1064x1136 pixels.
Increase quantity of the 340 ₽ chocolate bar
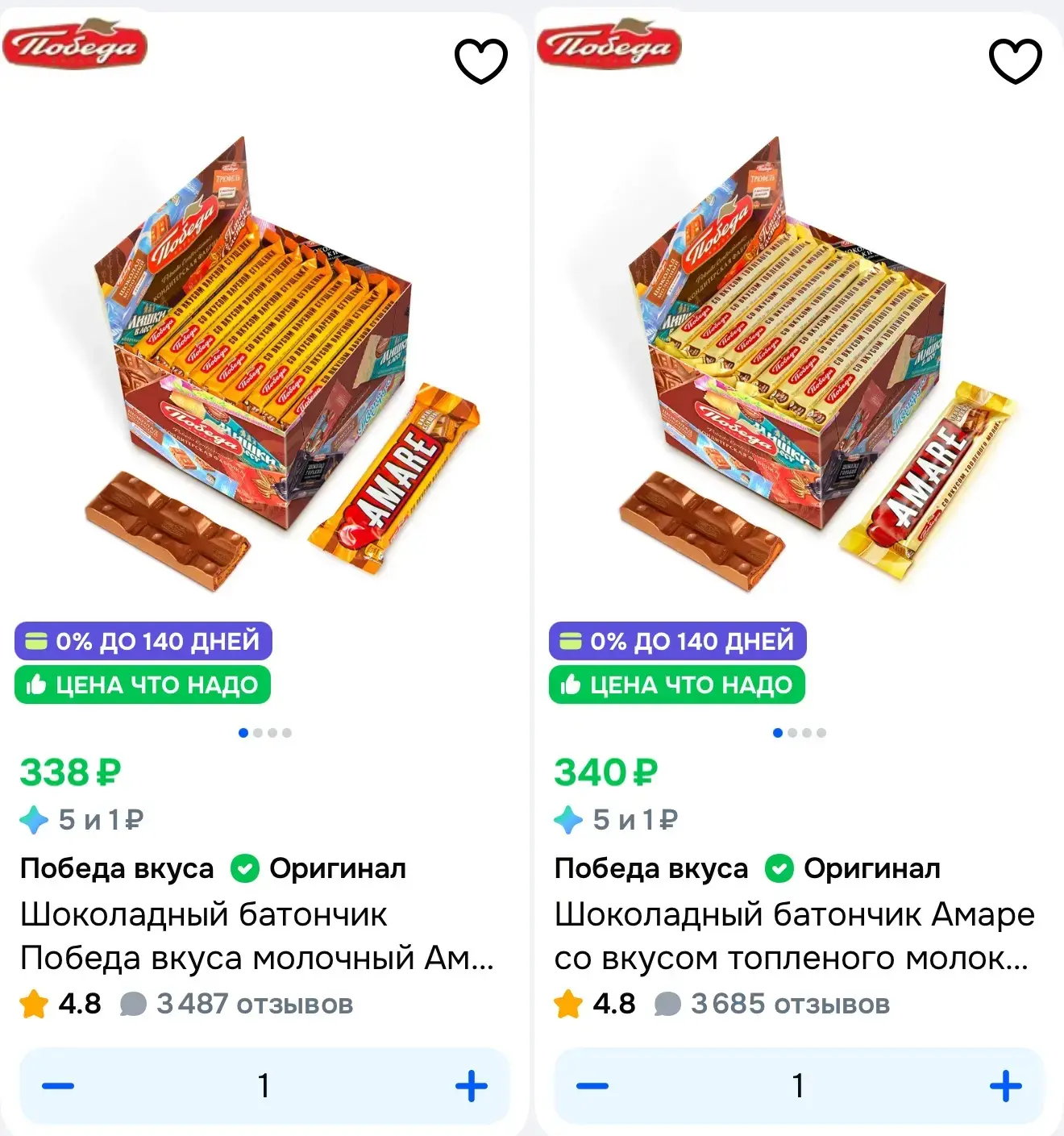click(1006, 1086)
